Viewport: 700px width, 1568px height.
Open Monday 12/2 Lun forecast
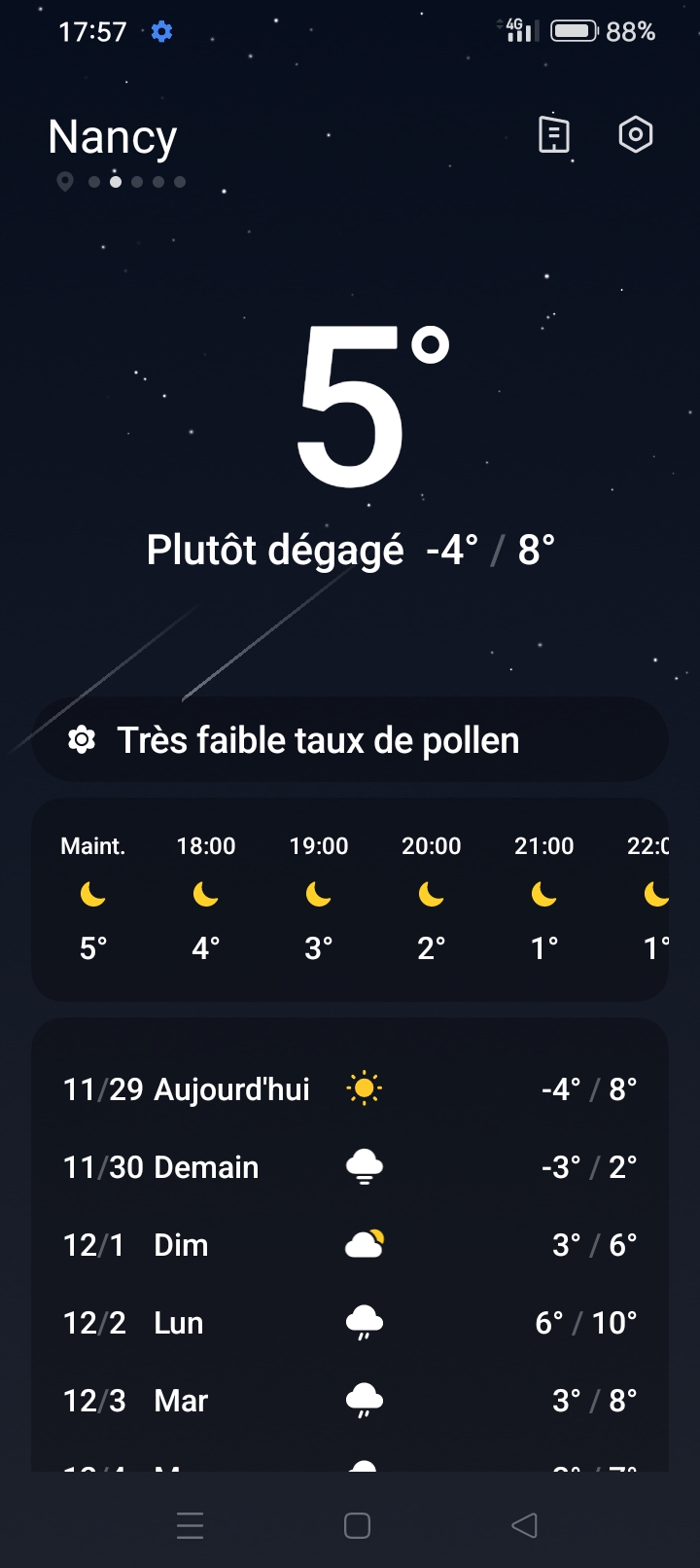coord(350,1322)
